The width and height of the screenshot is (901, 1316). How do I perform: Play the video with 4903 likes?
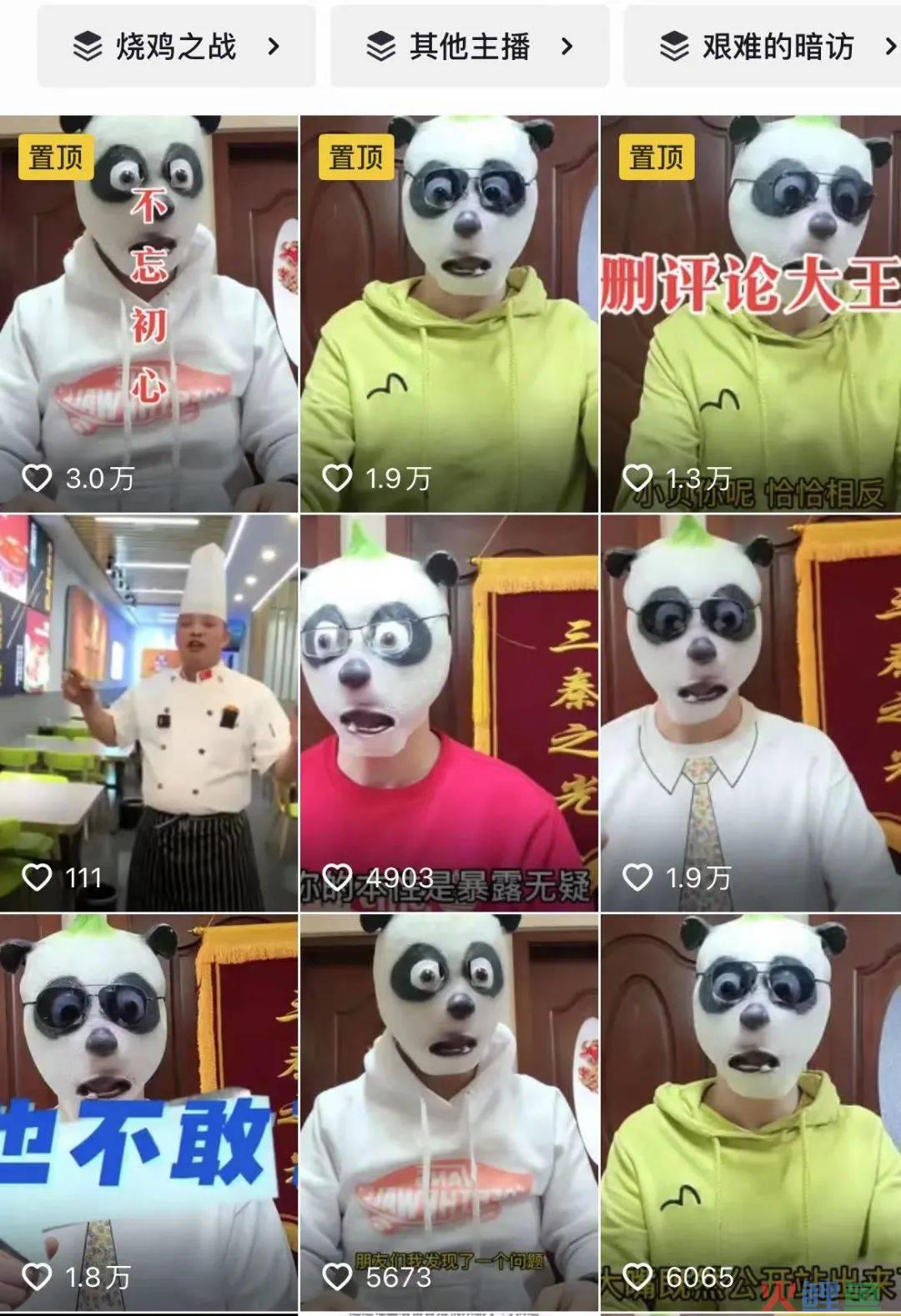pos(449,712)
